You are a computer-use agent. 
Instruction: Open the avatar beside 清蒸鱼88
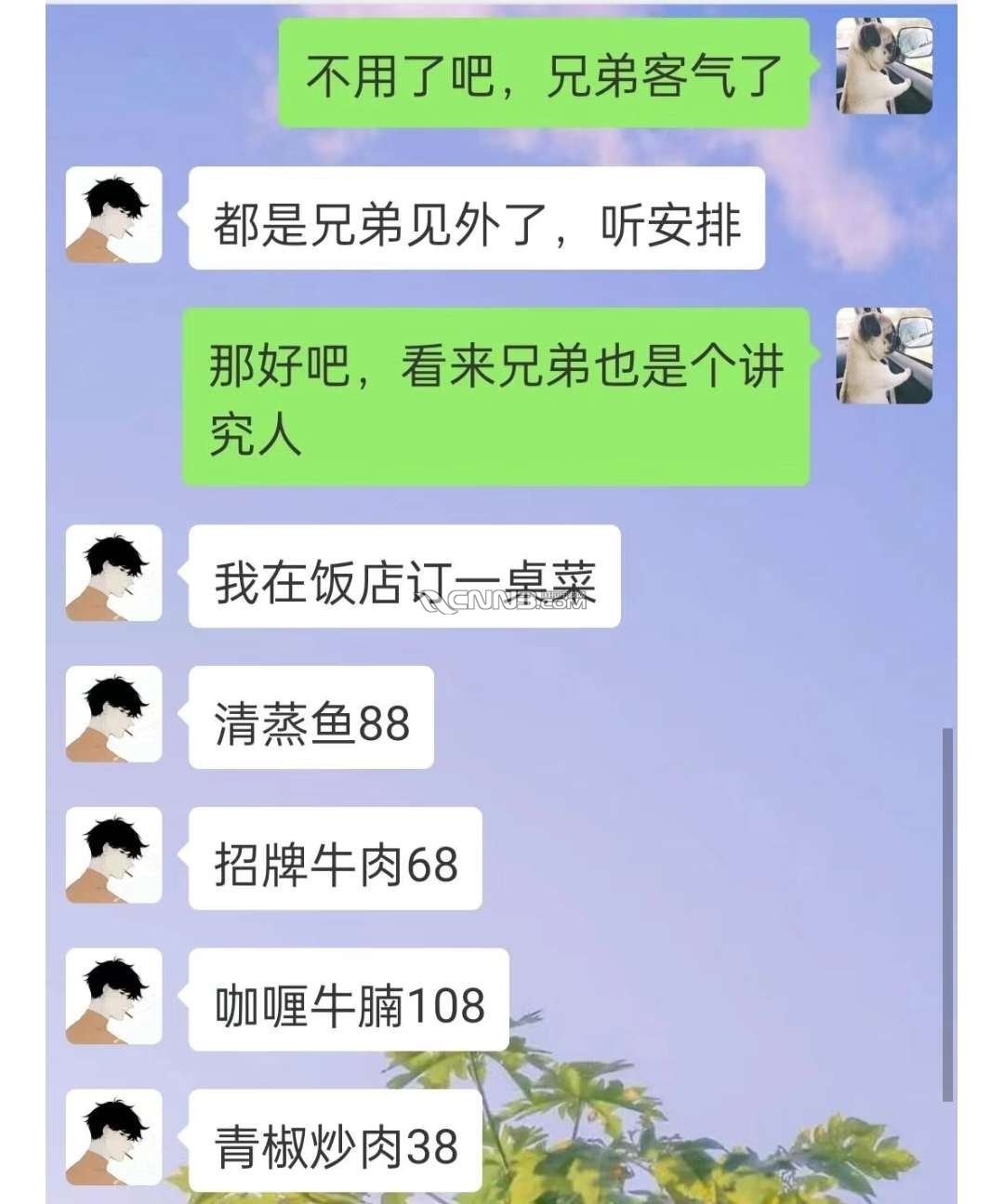[x=113, y=714]
